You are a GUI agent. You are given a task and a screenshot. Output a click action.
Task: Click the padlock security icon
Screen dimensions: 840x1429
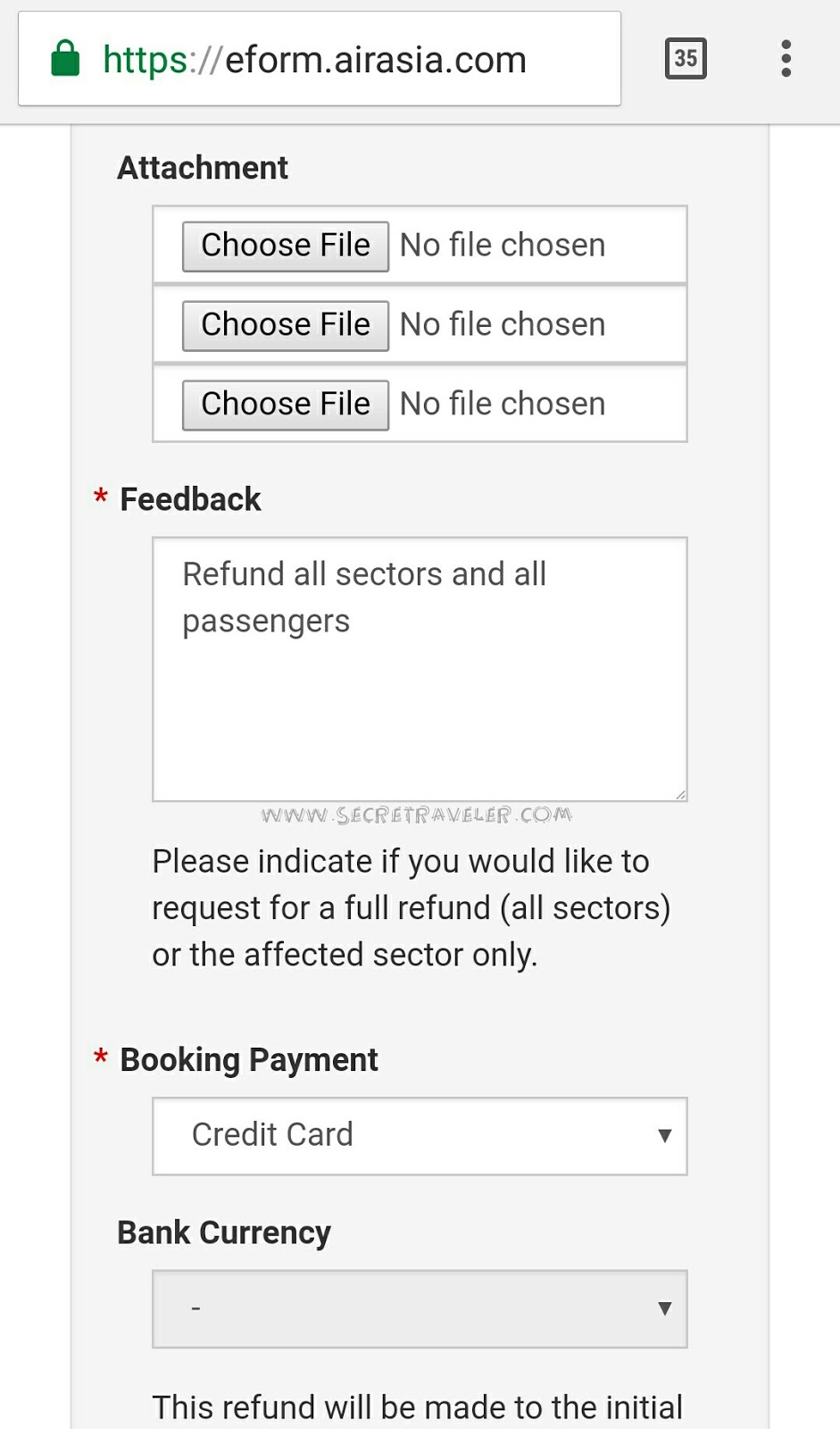tap(66, 57)
